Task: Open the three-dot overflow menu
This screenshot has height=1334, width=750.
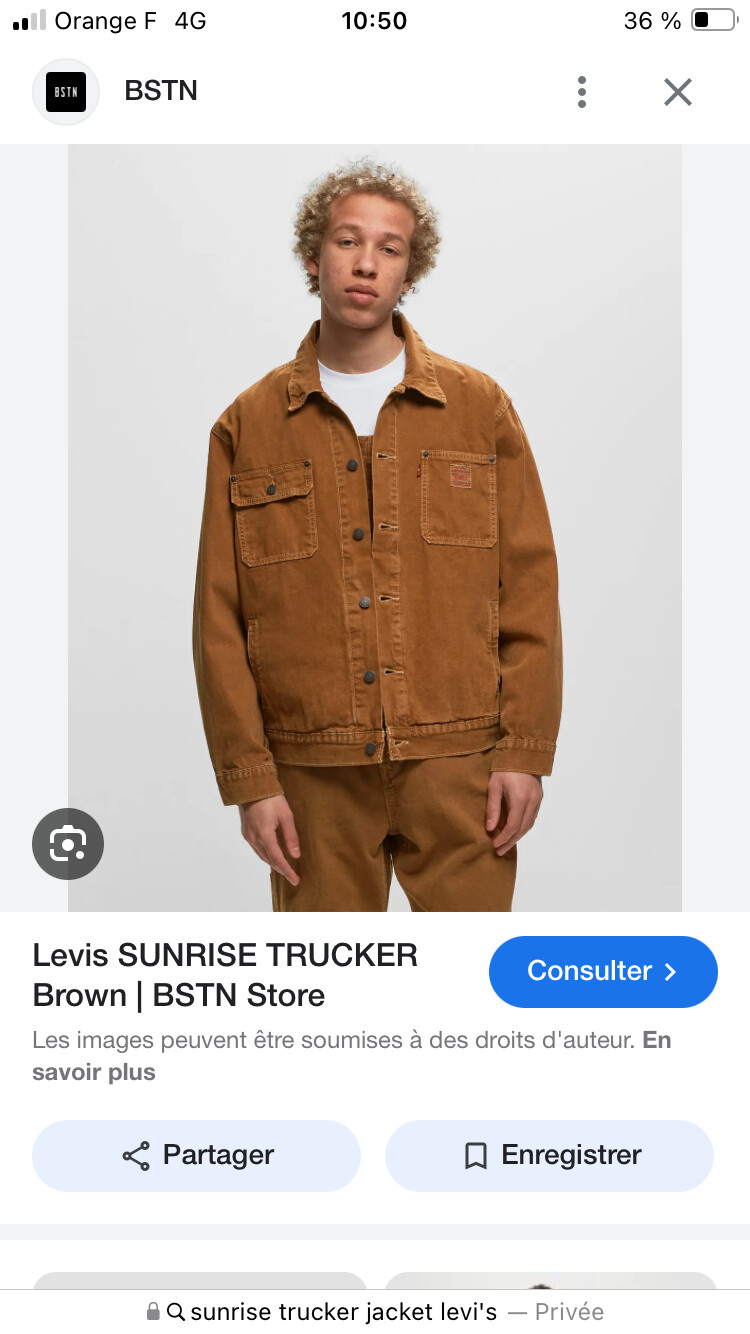Action: (x=581, y=92)
